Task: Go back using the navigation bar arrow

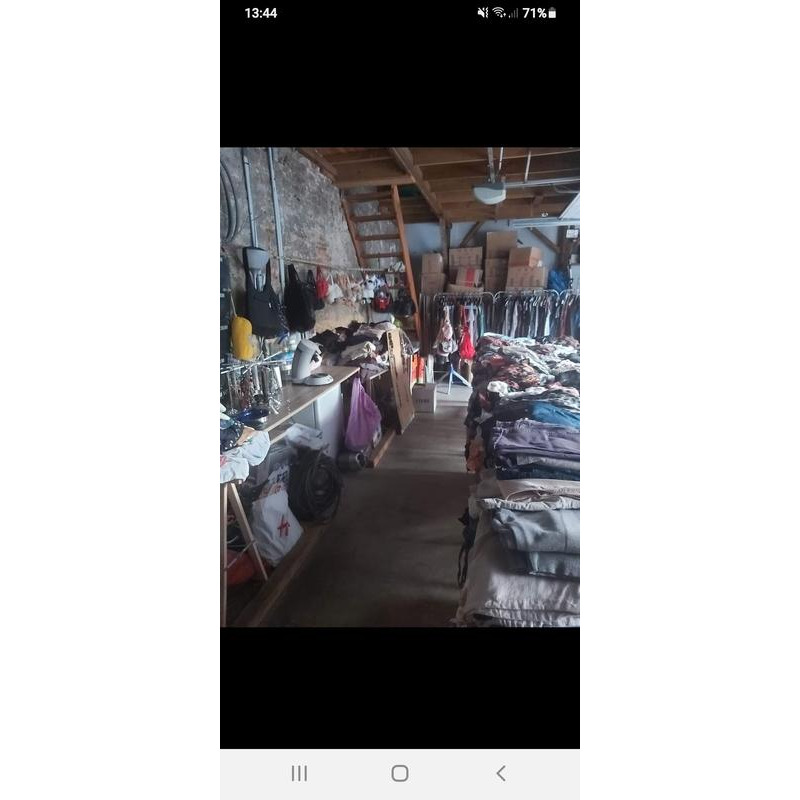Action: pyautogui.click(x=501, y=773)
